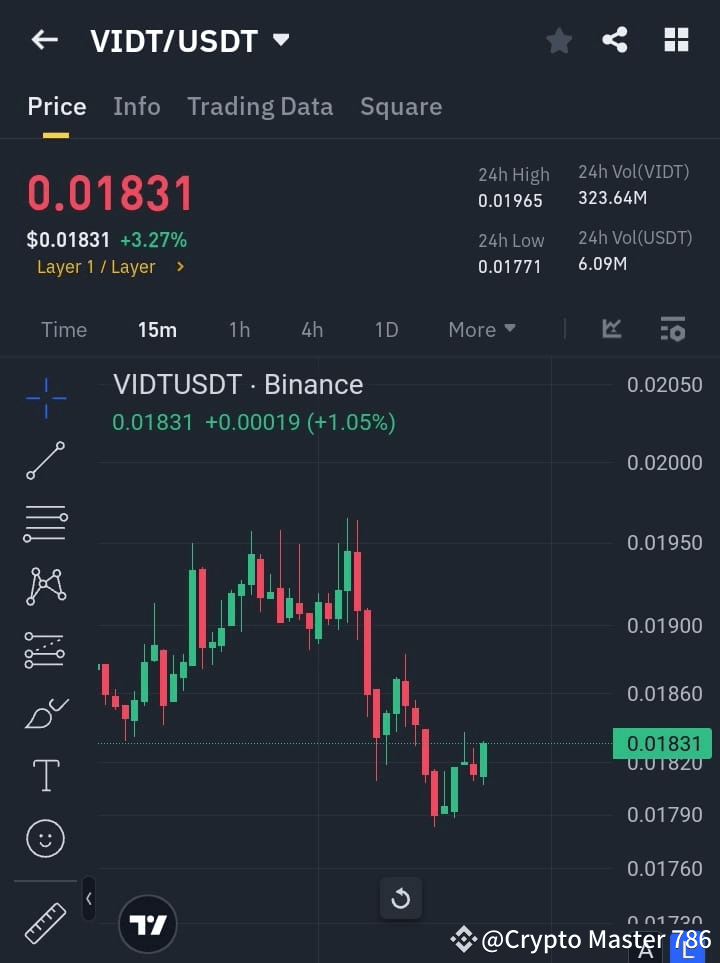This screenshot has width=720, height=963.
Task: Open the parallel lines drawing tool
Action: tap(45, 524)
